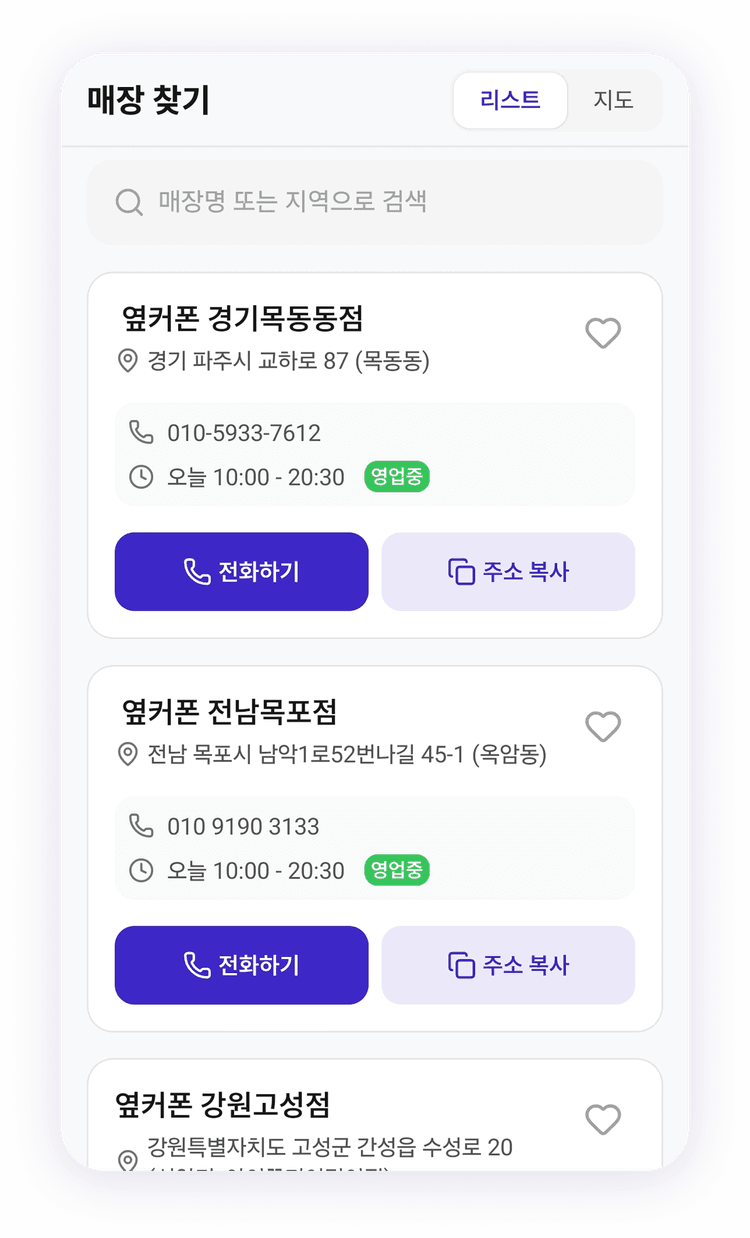This screenshot has width=750, height=1238.
Task: Switch to the 지도 map view
Action: coord(613,100)
